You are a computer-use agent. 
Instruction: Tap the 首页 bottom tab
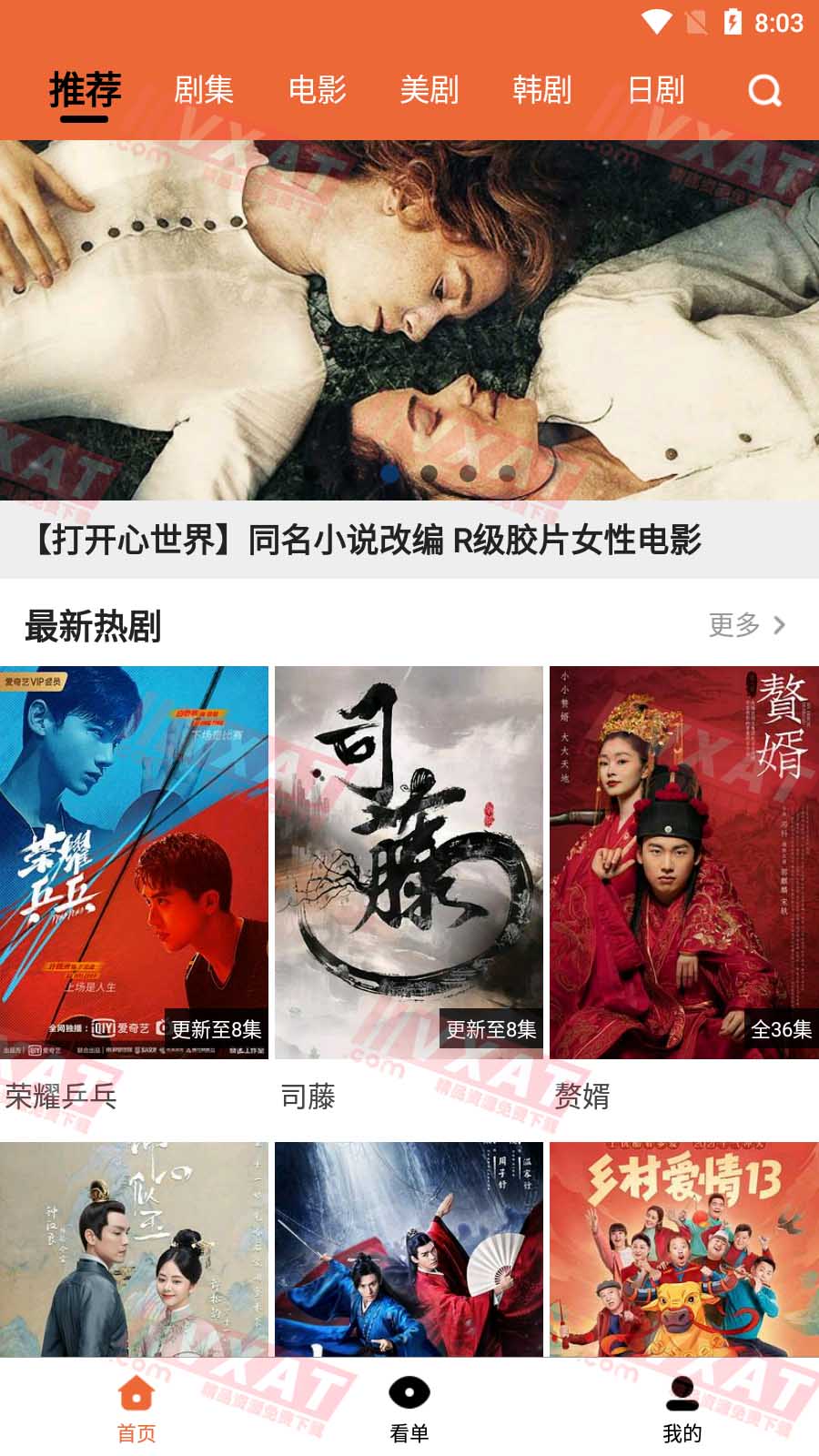pos(136,1409)
